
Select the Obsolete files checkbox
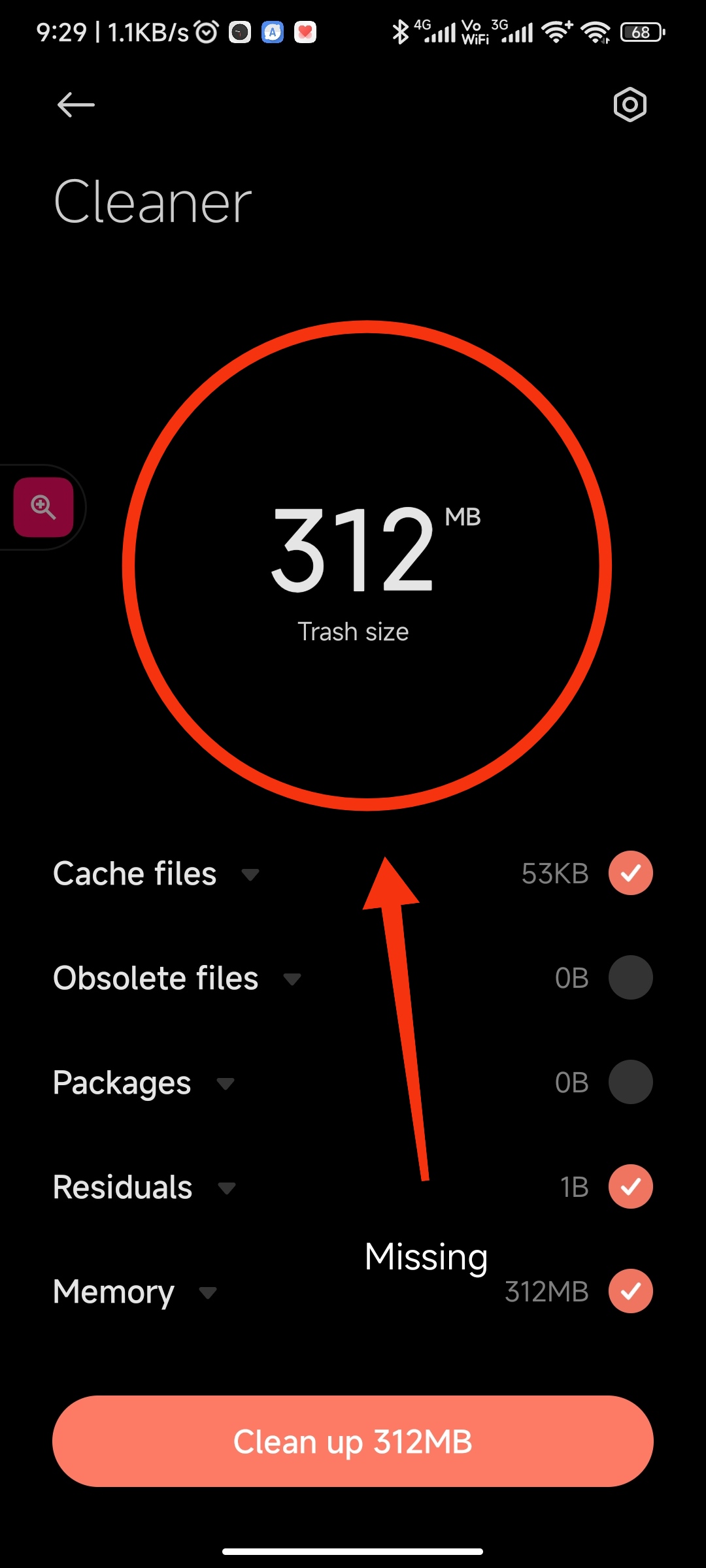point(630,977)
